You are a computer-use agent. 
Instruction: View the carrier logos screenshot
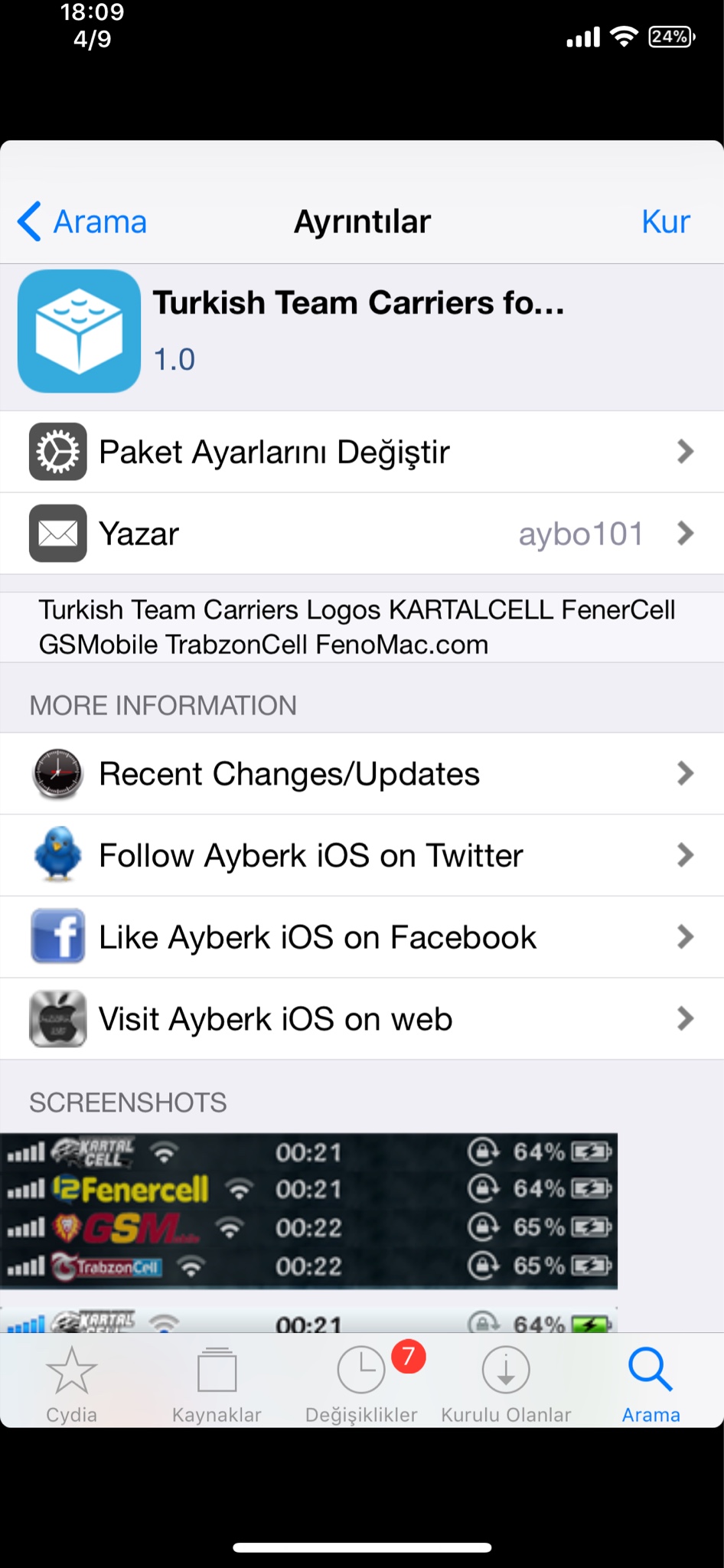point(308,1210)
